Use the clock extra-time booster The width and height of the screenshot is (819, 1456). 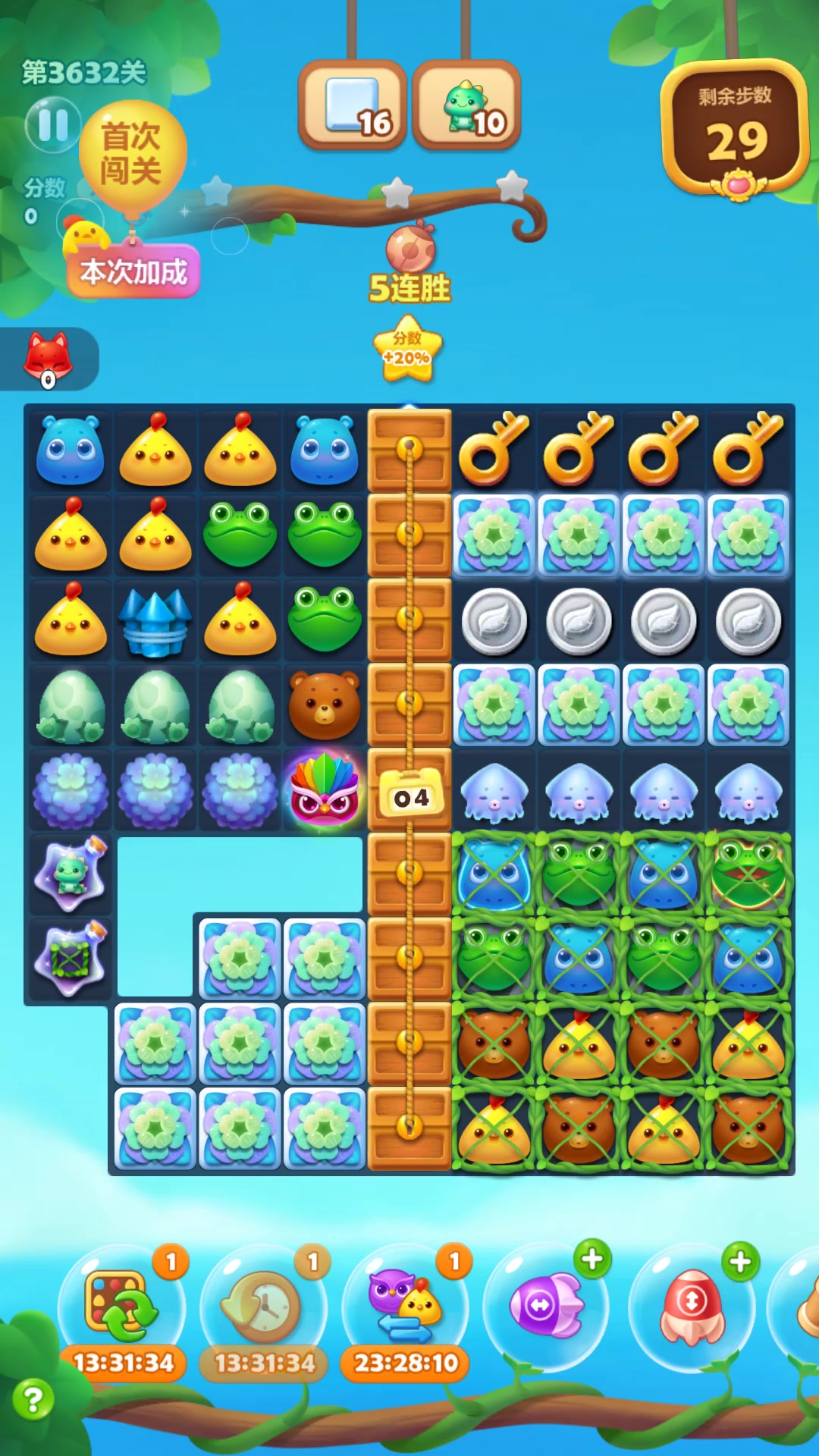pos(263,1307)
